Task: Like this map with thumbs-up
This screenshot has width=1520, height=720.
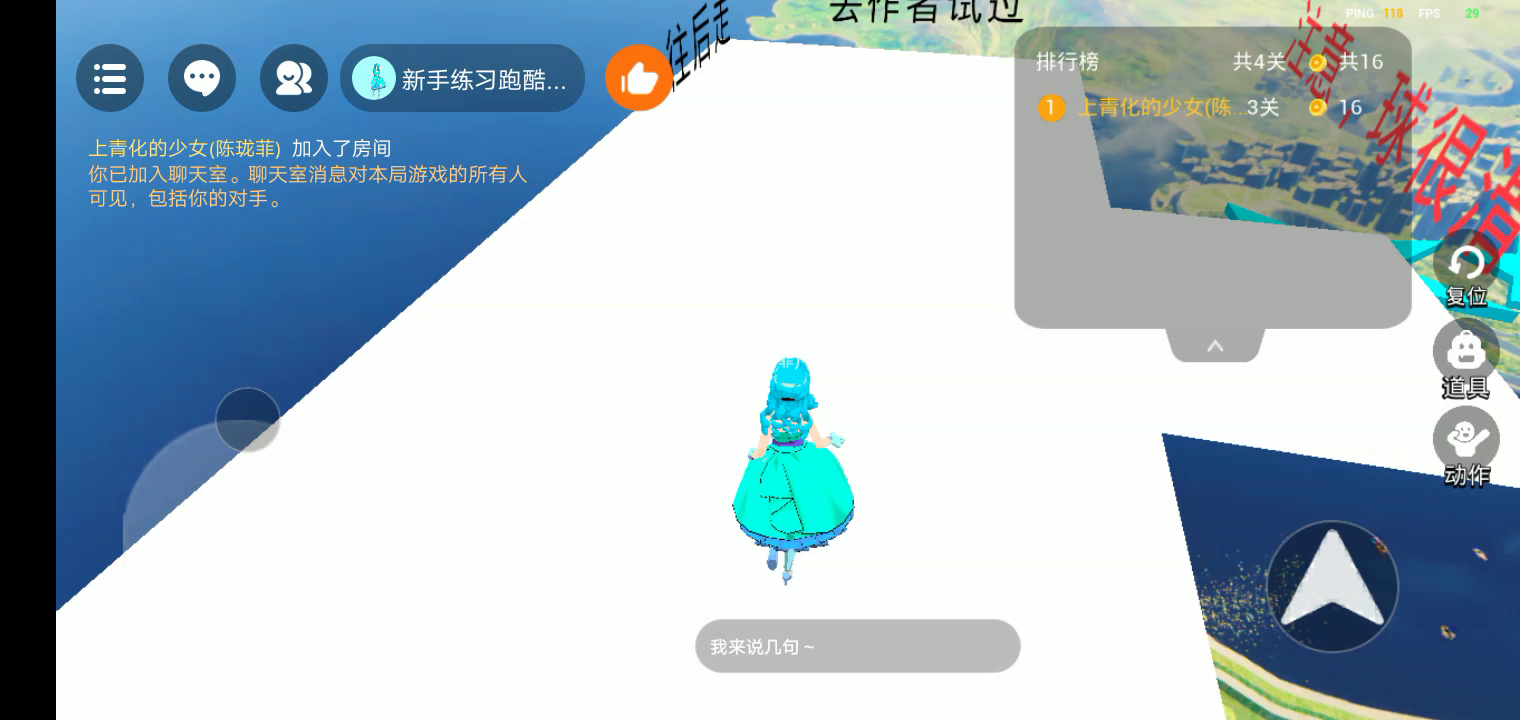Action: tap(638, 78)
